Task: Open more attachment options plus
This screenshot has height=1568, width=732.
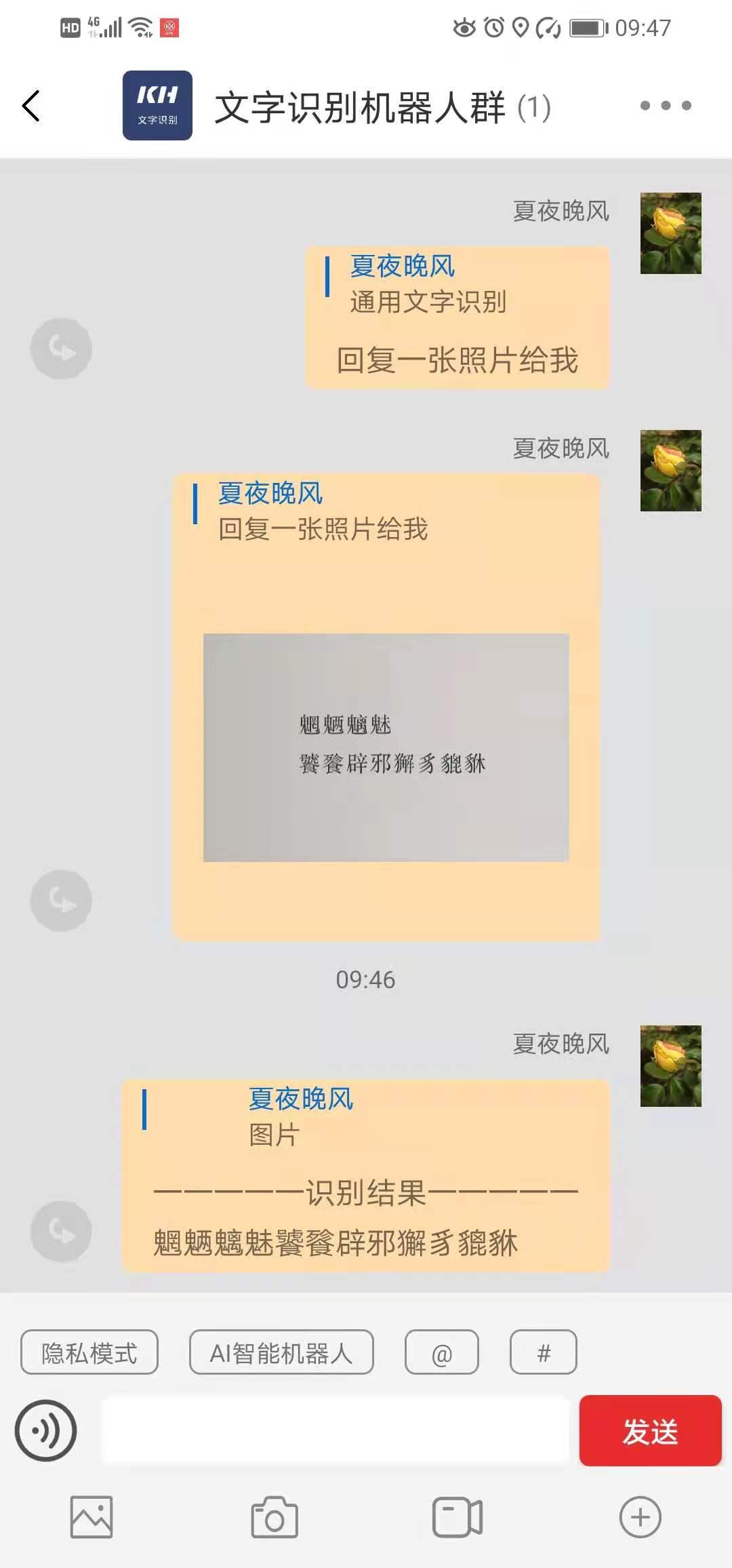Action: click(x=640, y=1517)
